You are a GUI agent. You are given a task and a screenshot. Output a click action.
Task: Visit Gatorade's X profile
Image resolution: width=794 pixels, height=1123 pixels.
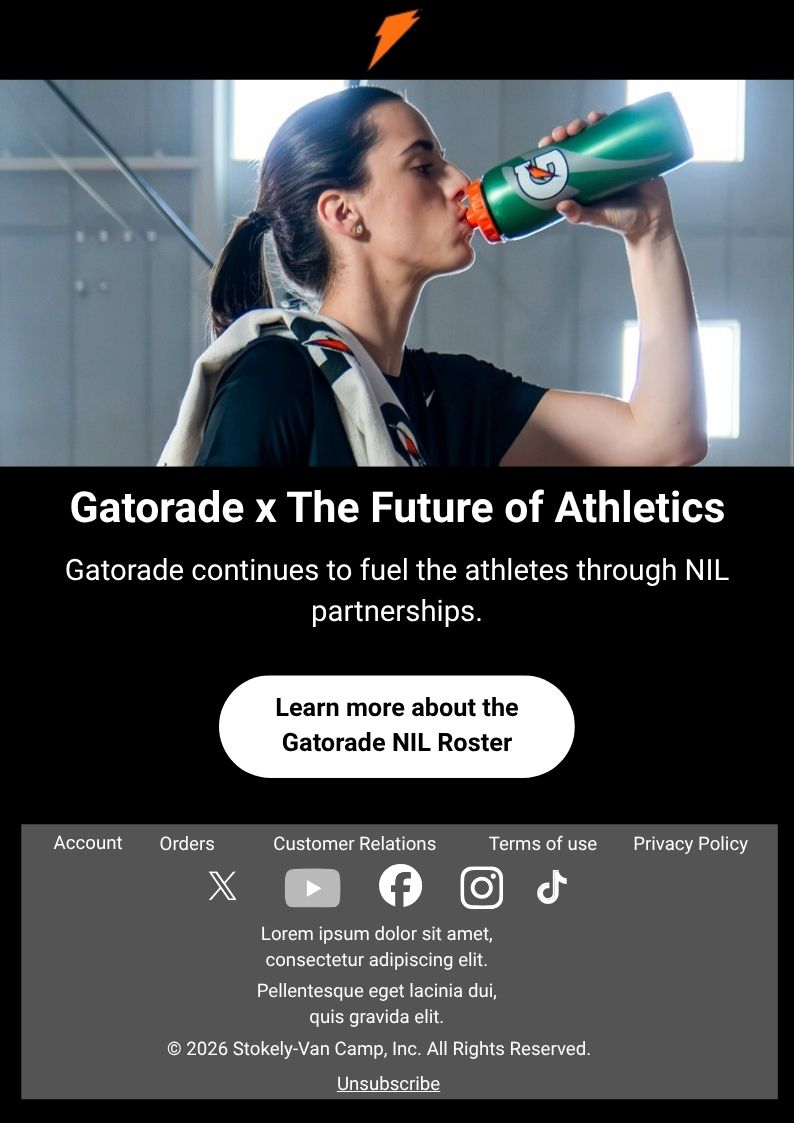pos(222,887)
